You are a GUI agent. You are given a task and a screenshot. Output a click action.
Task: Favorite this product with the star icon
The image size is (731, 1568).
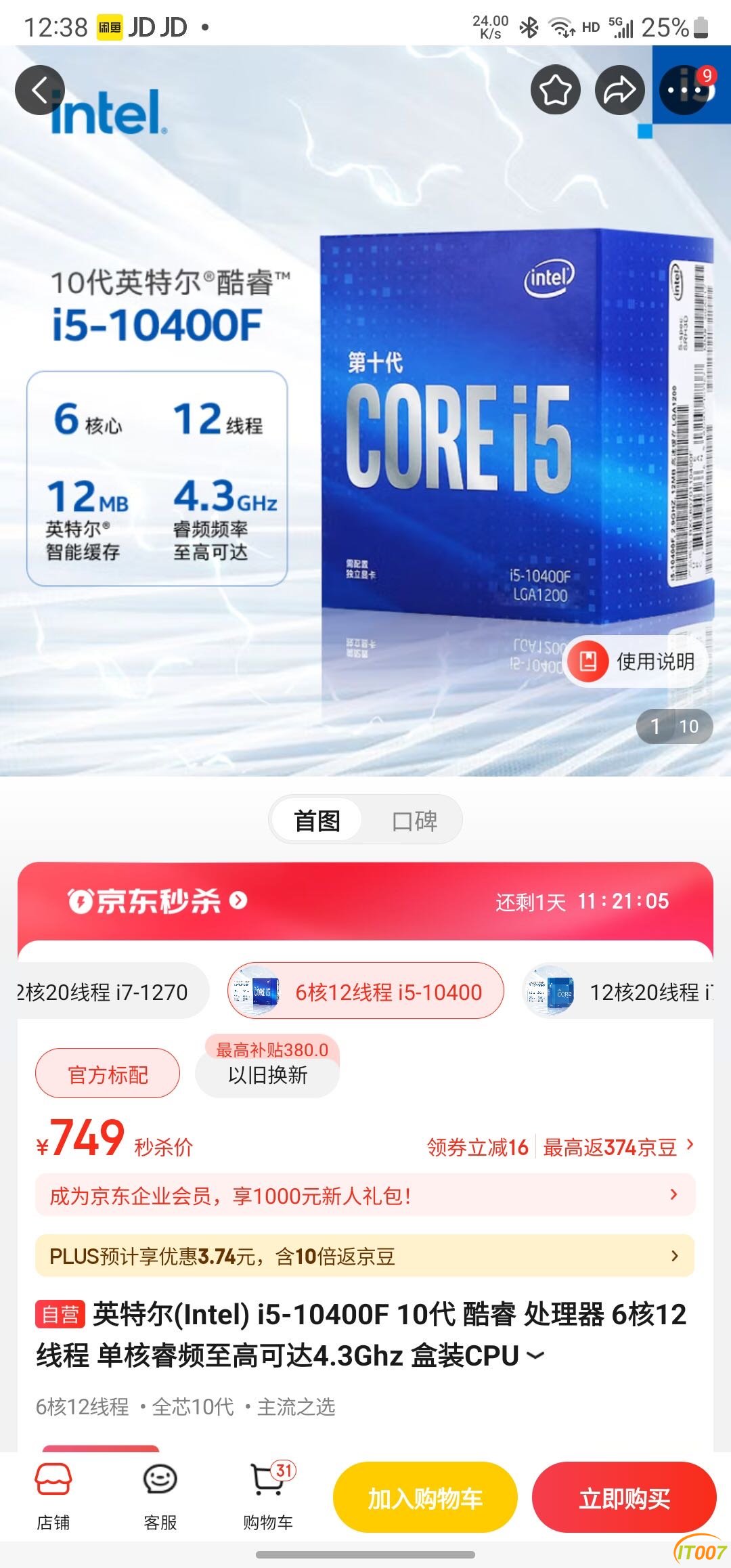(x=555, y=90)
